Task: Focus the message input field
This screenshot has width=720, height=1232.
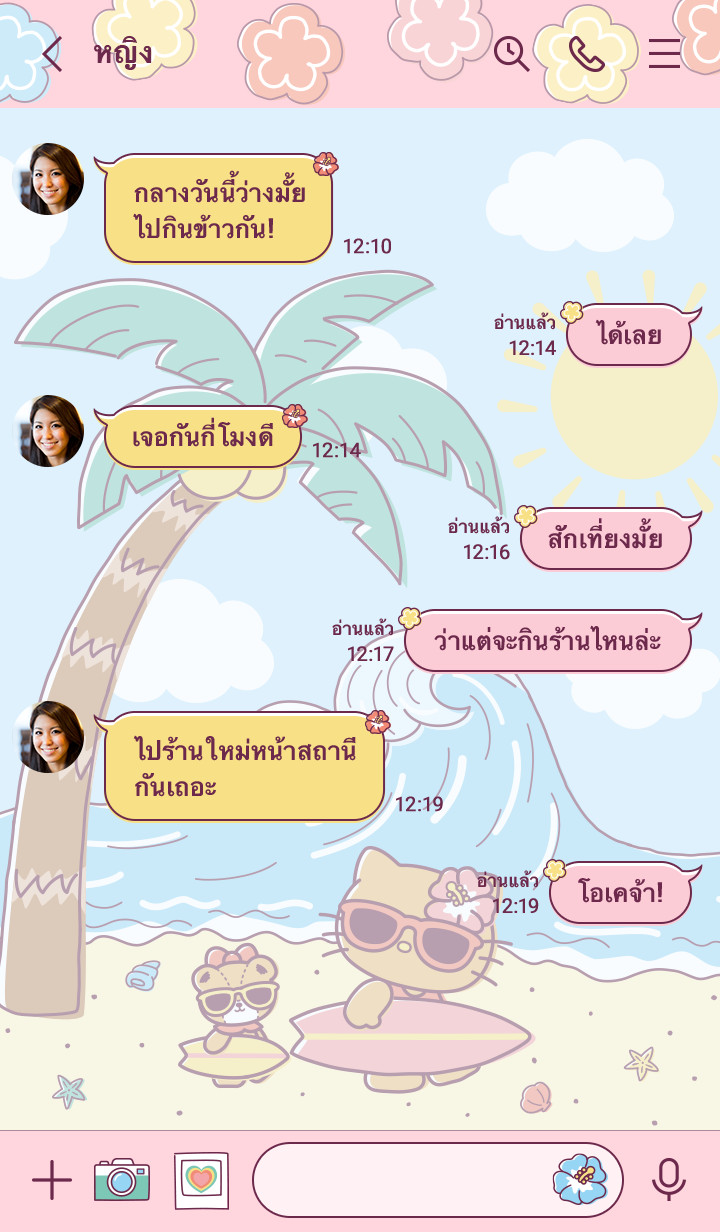Action: coord(400,1180)
